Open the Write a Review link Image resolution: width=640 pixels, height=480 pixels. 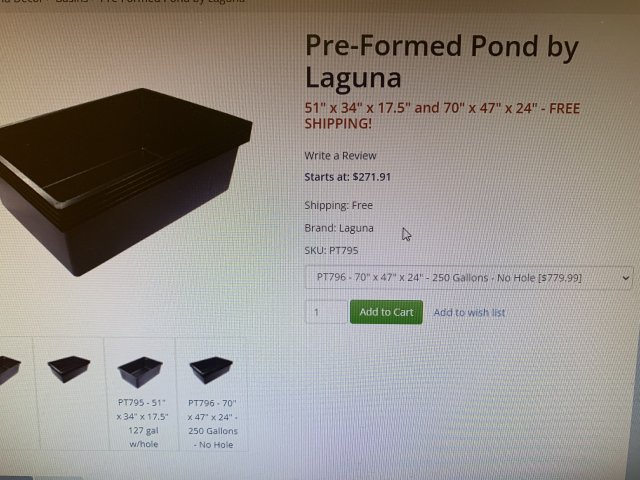pos(340,156)
